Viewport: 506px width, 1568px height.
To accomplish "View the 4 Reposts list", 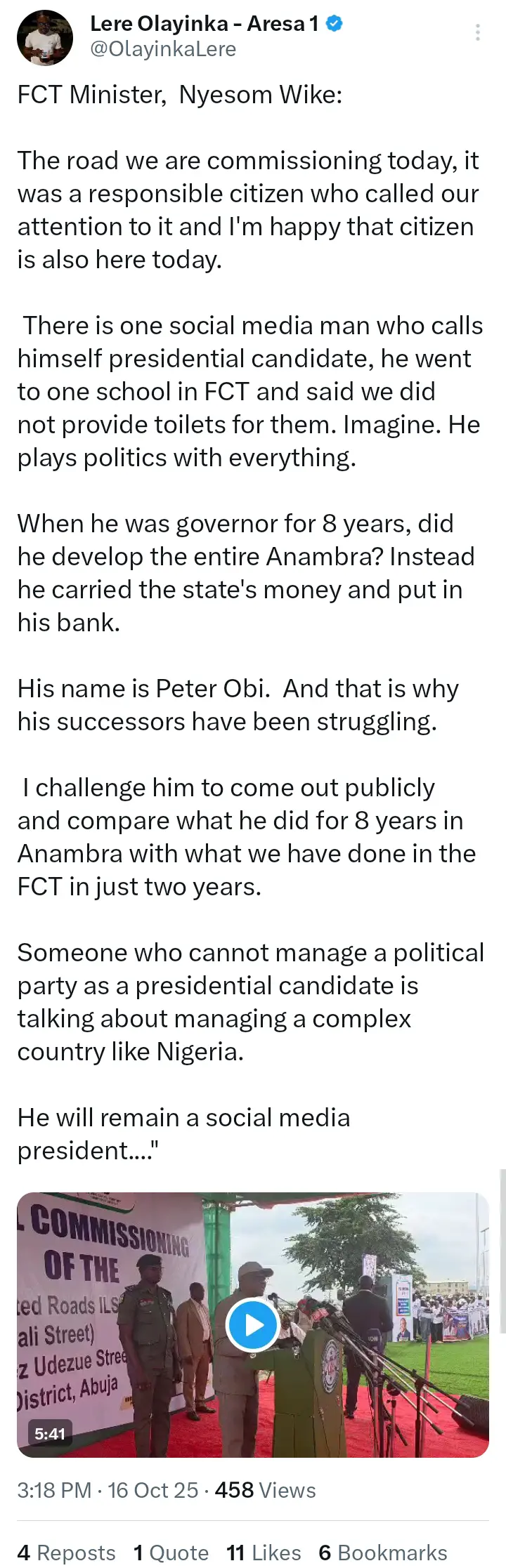I will click(x=66, y=1552).
